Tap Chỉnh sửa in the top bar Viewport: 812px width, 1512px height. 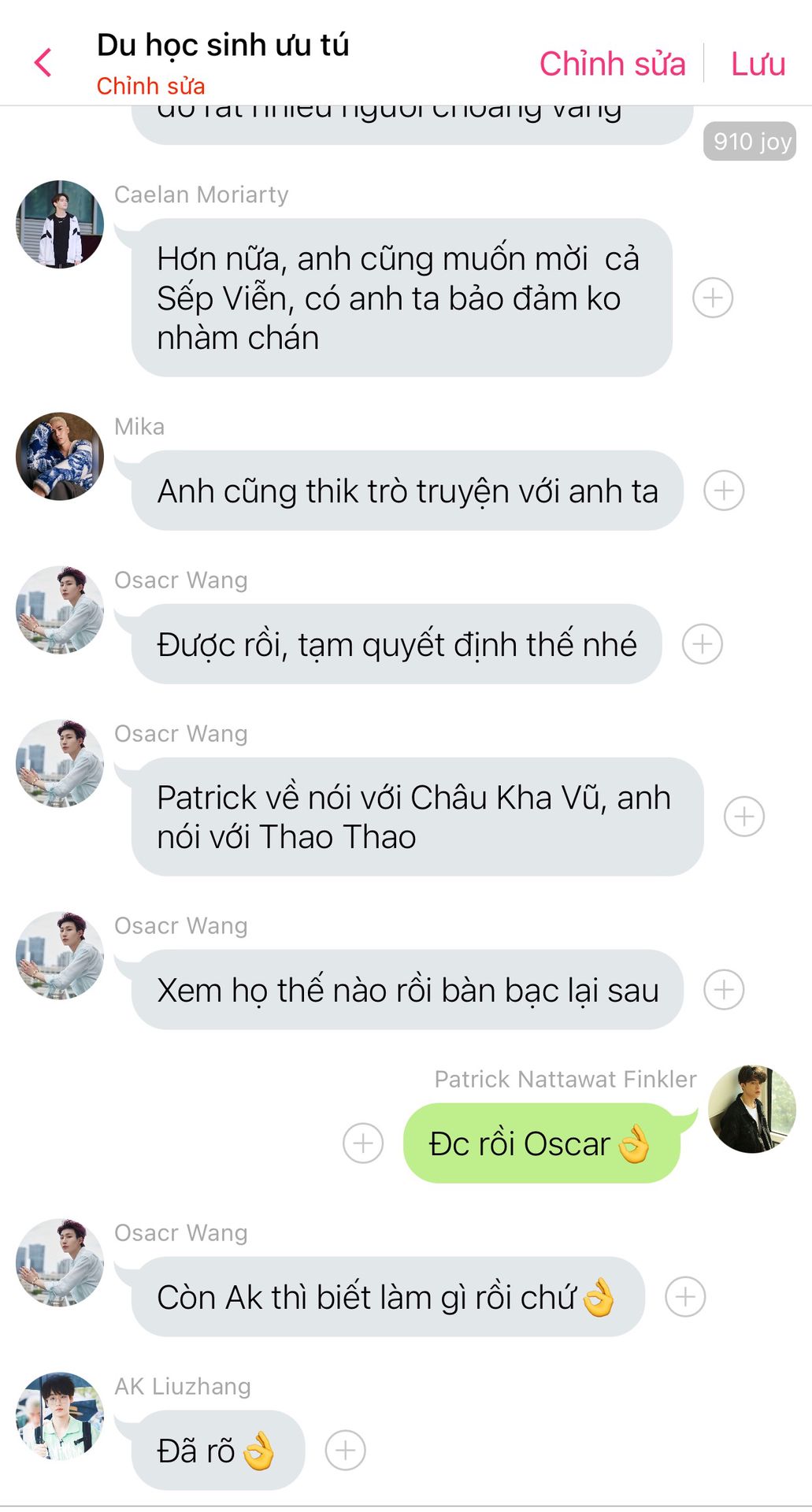(612, 64)
